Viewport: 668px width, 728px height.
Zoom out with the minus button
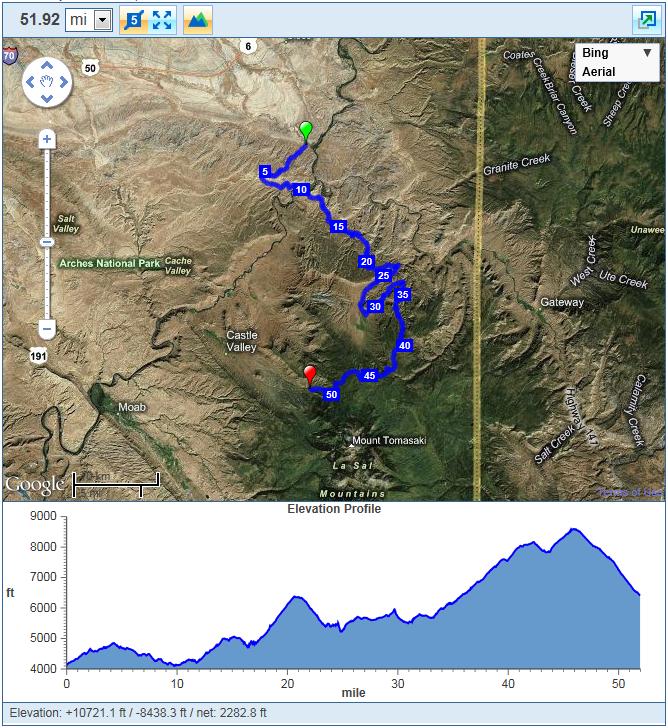tap(47, 329)
